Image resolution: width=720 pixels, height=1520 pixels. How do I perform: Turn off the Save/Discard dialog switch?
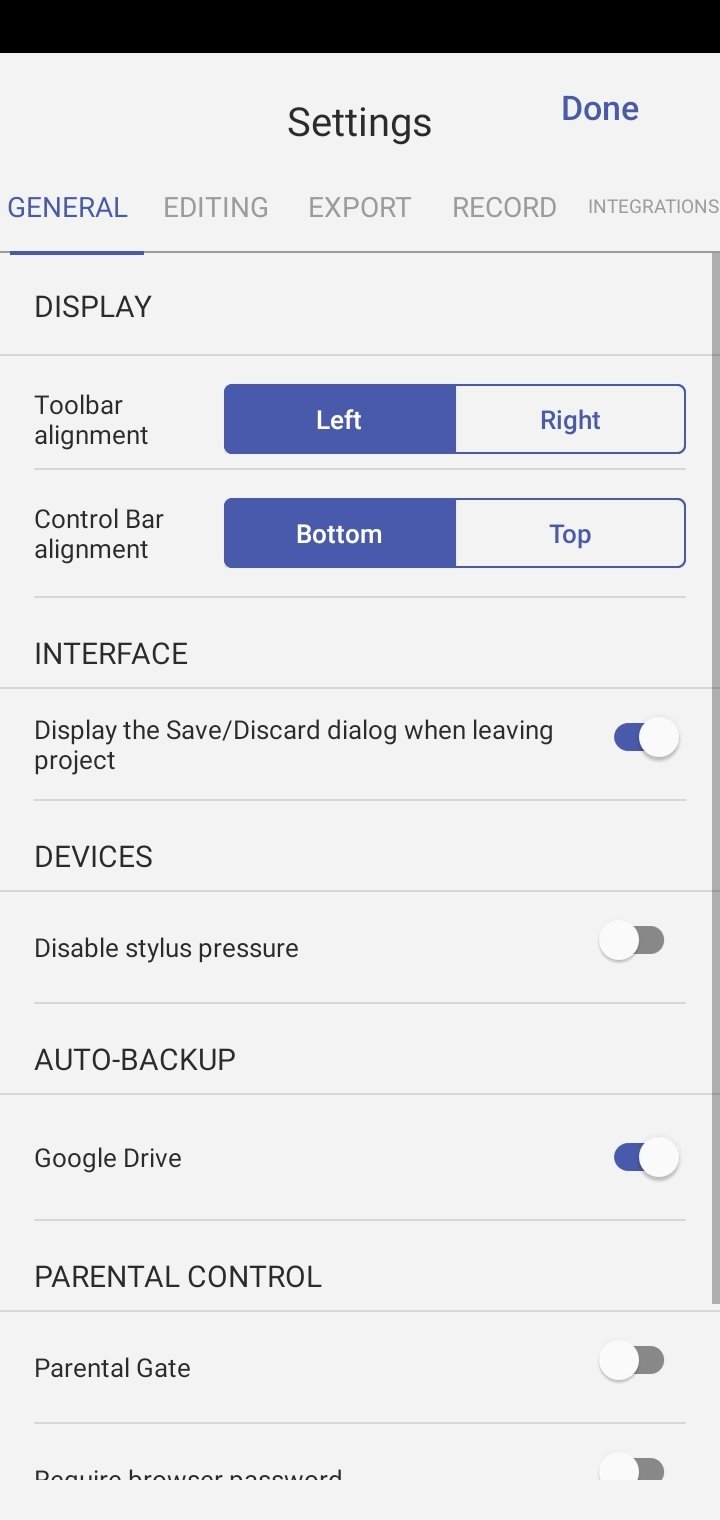pos(646,738)
